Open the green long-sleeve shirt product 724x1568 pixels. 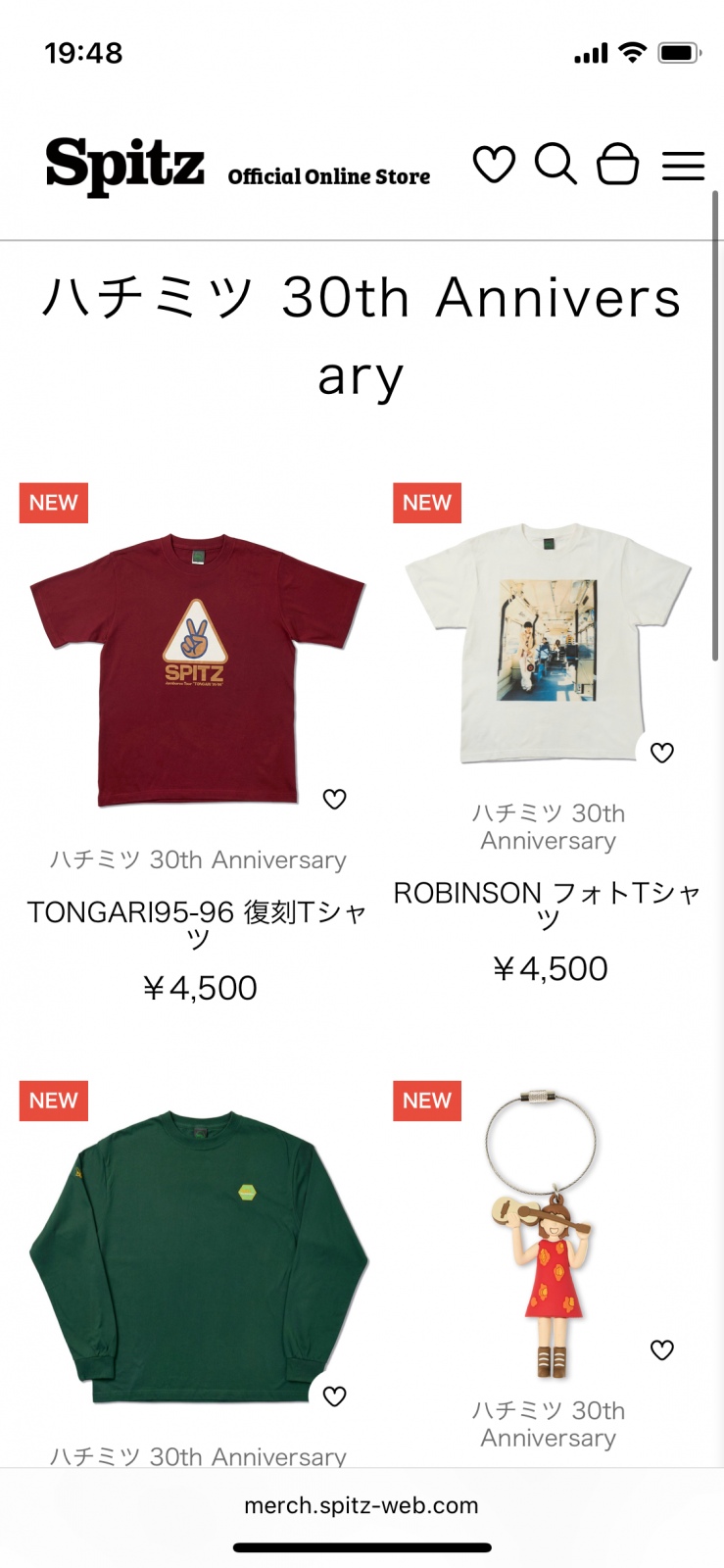[x=199, y=1257]
